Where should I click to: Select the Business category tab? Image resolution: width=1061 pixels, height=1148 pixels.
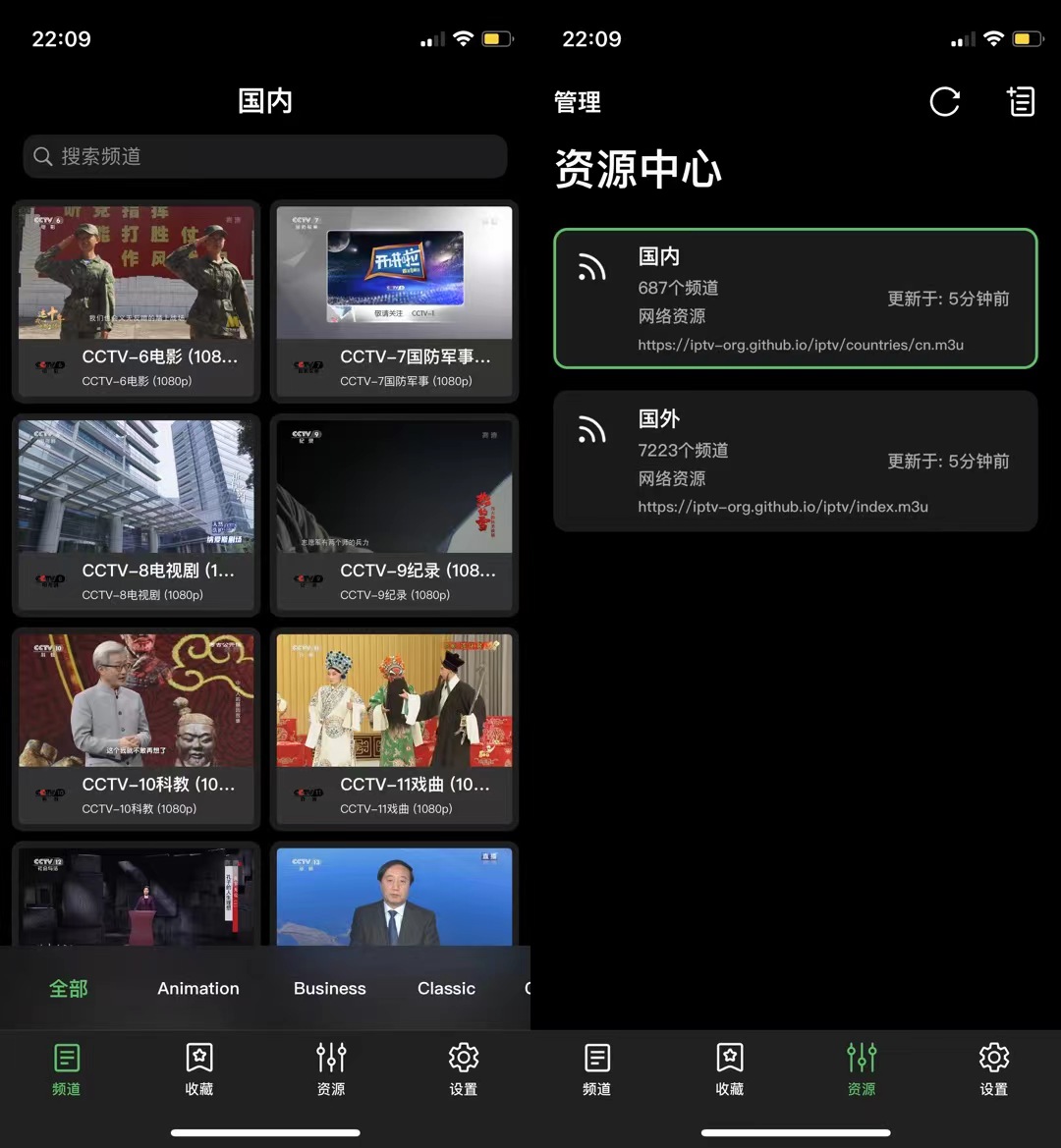[x=329, y=988]
